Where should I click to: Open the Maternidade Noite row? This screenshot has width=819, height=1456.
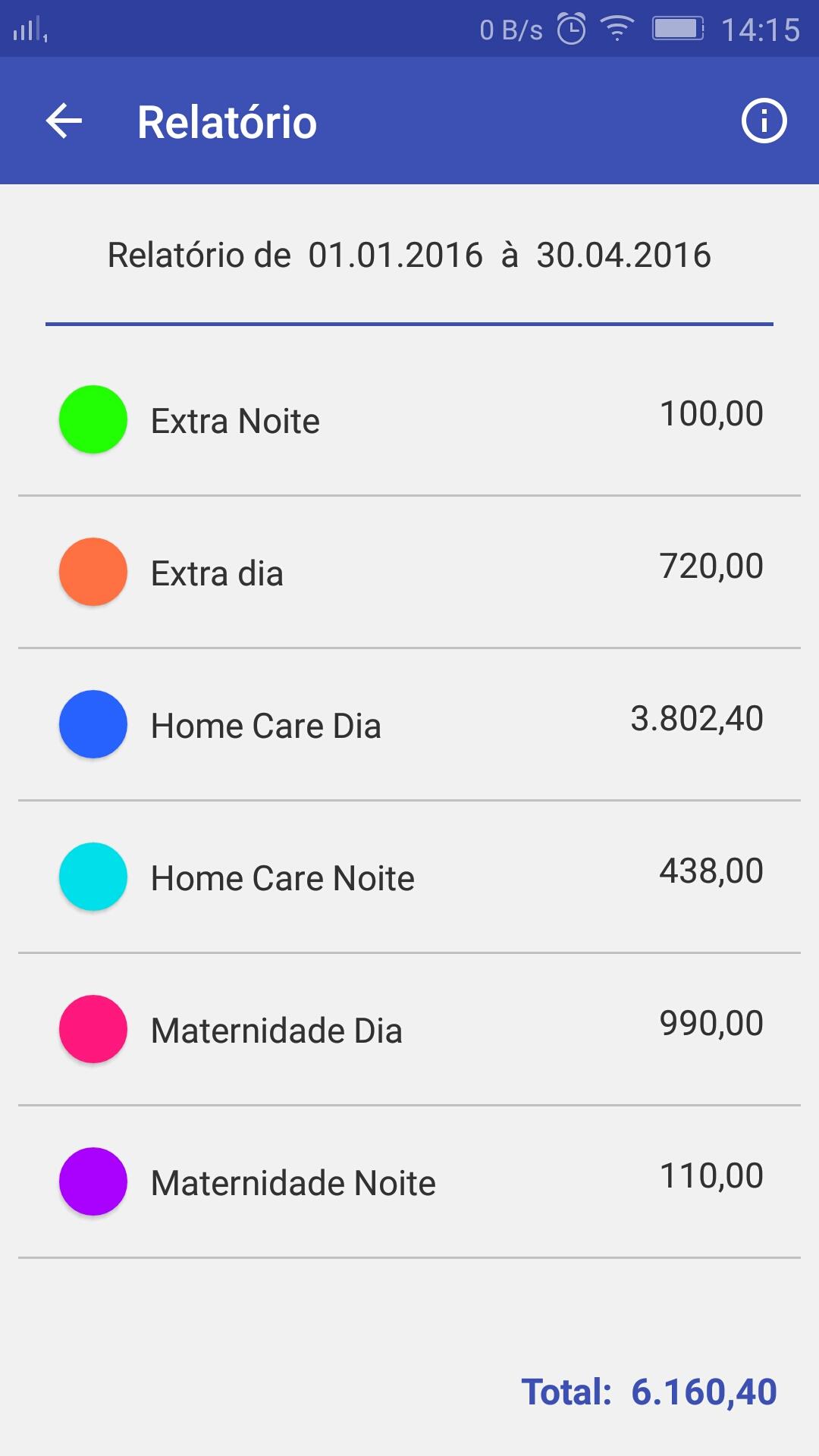click(409, 1181)
